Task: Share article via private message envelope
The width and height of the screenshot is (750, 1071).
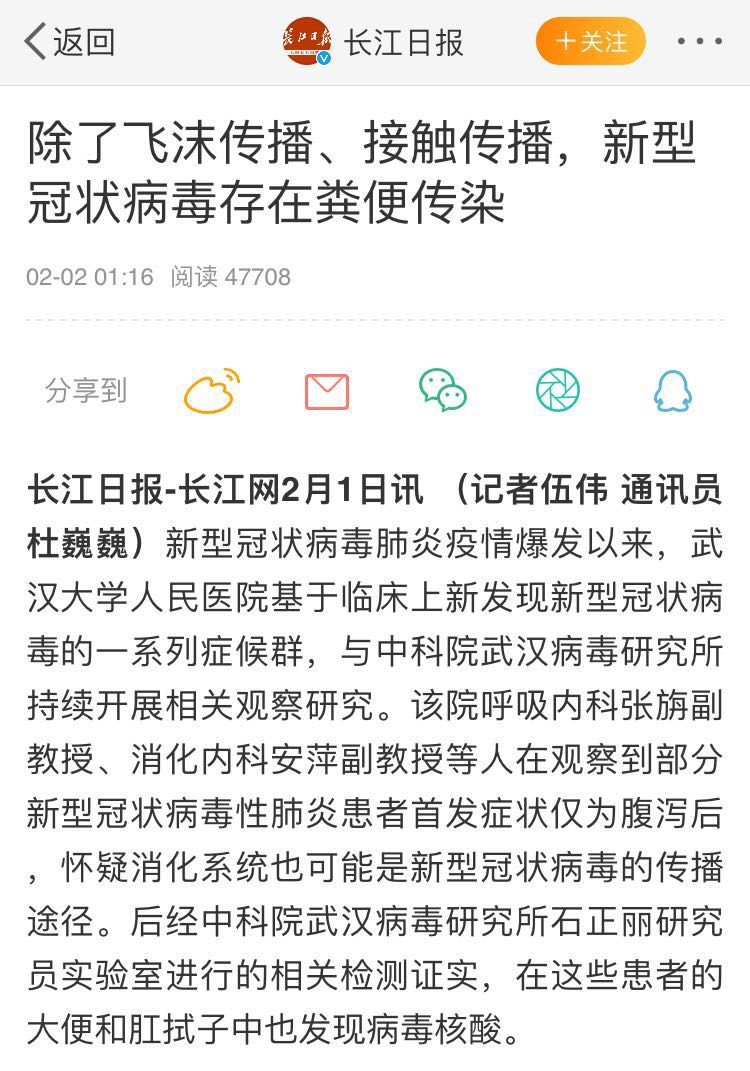Action: (x=327, y=391)
